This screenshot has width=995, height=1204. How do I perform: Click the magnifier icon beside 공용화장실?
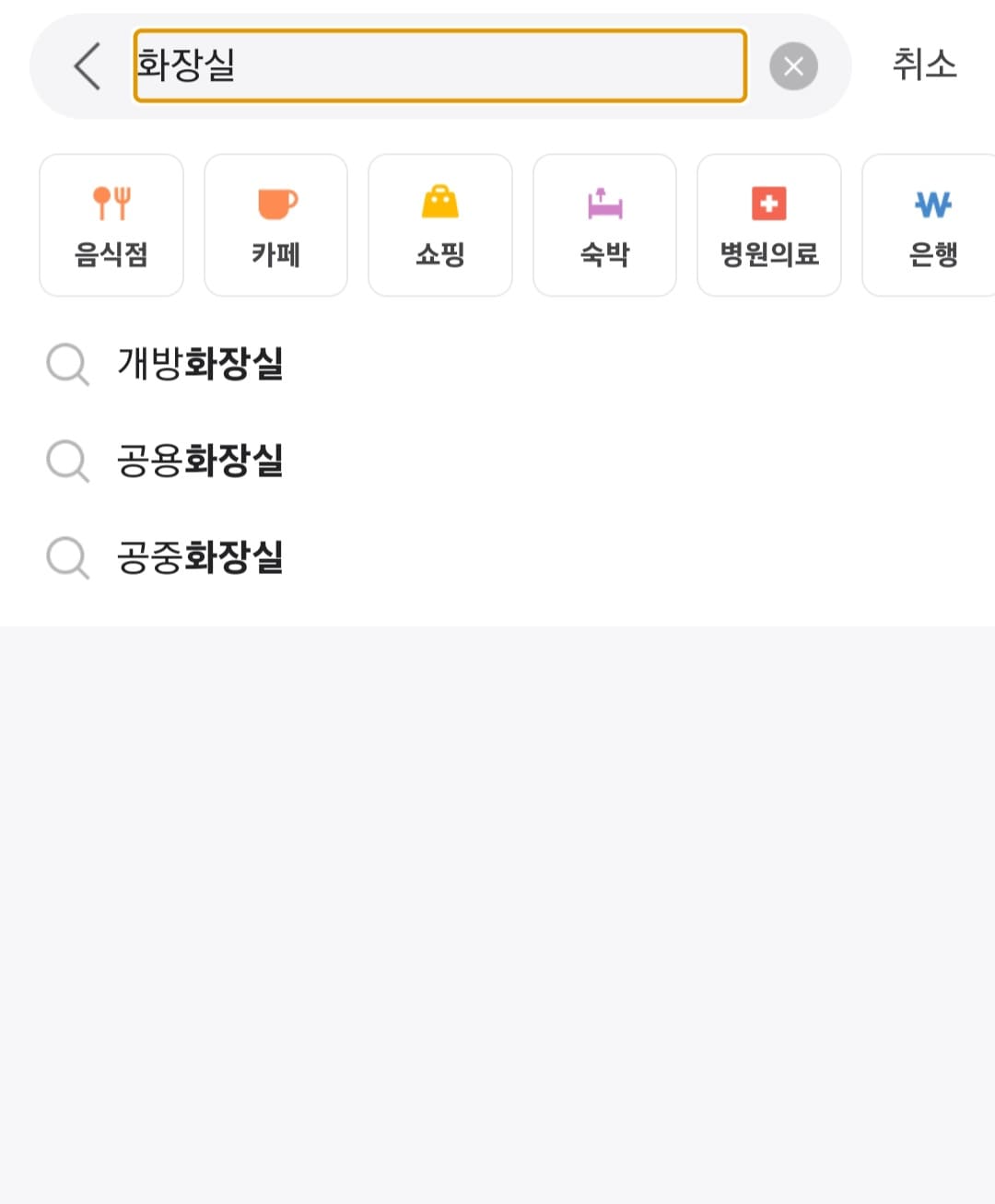coord(66,462)
